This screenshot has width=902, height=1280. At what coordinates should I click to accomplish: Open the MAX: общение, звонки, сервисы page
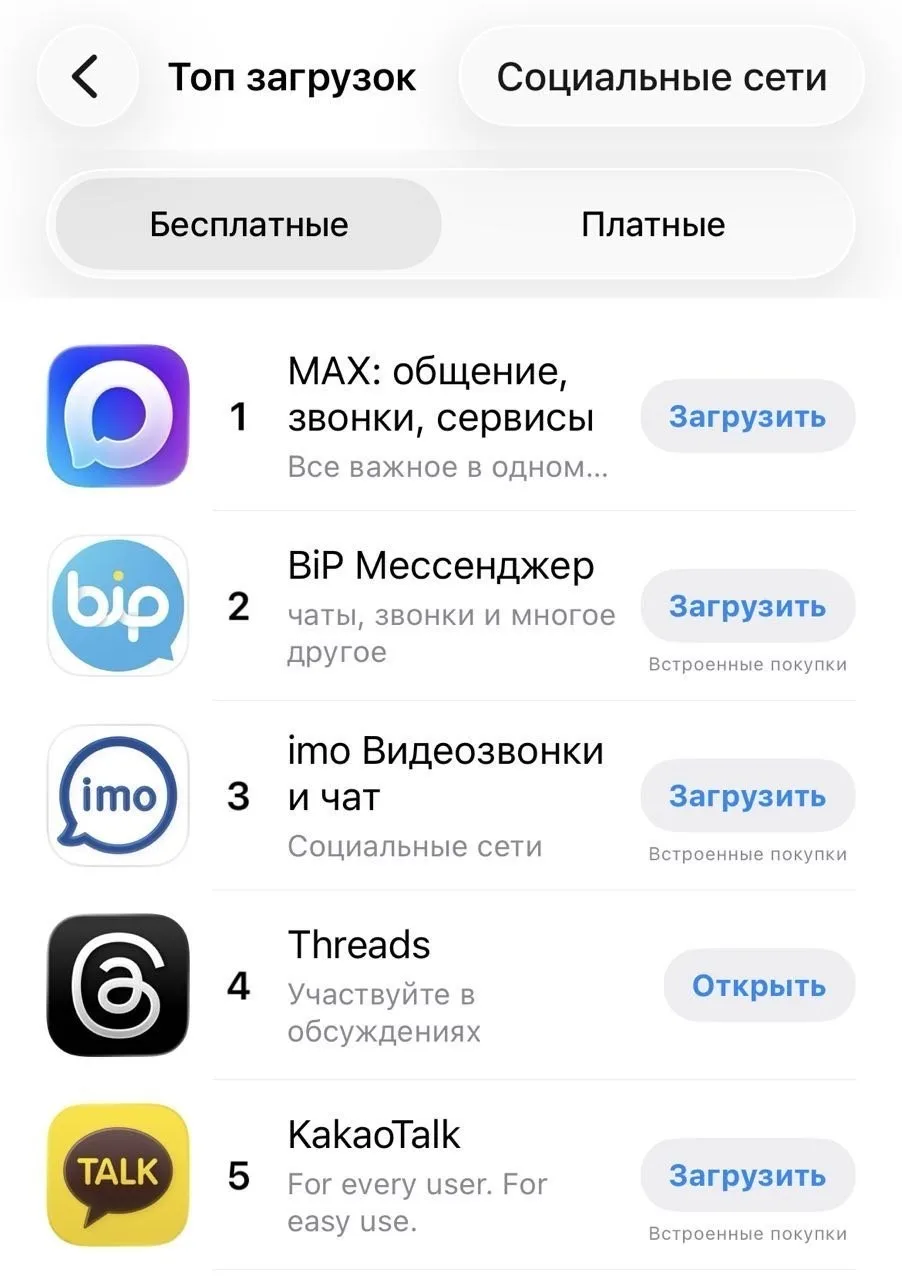coord(440,395)
